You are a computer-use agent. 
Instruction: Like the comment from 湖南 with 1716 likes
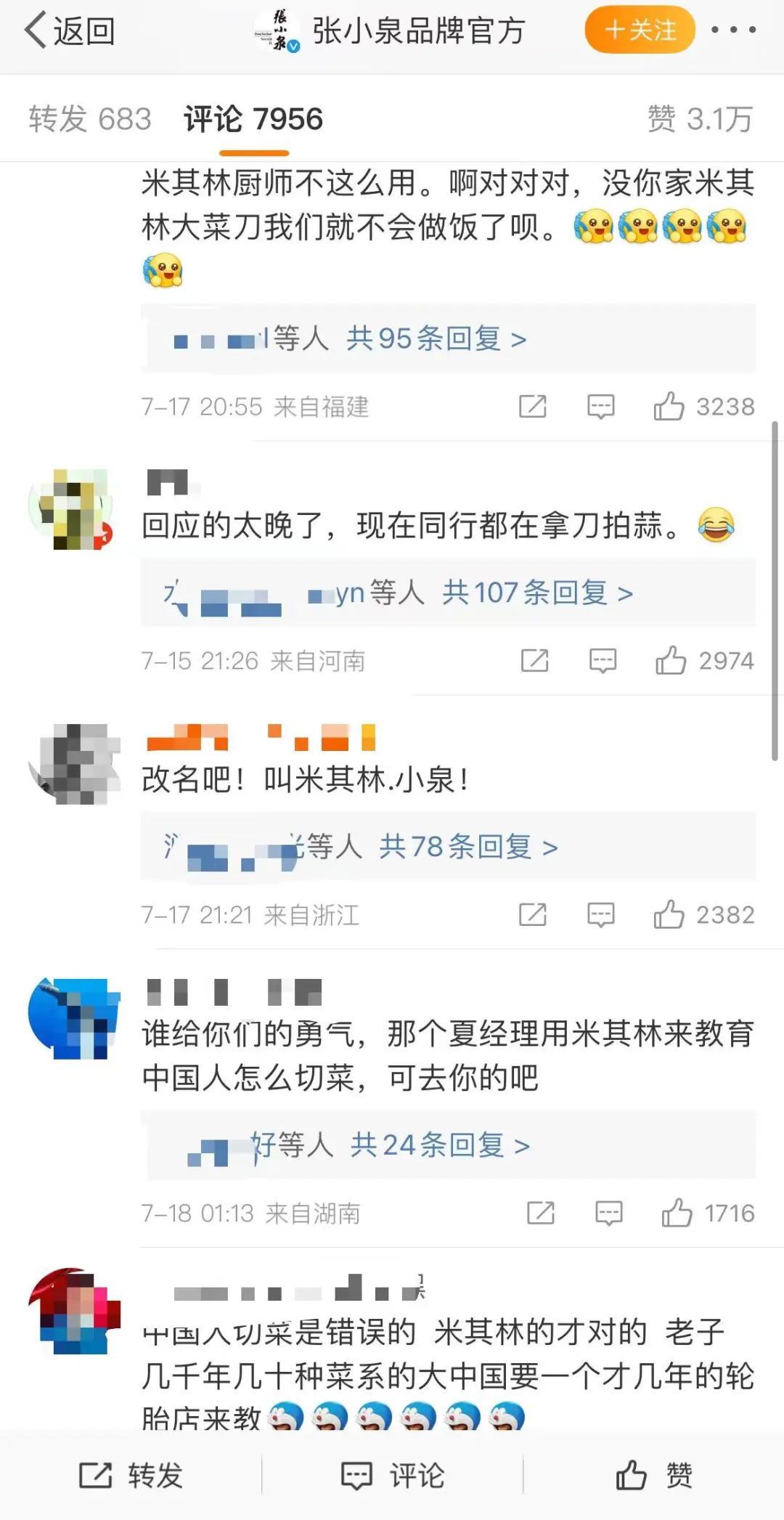pyautogui.click(x=676, y=1214)
